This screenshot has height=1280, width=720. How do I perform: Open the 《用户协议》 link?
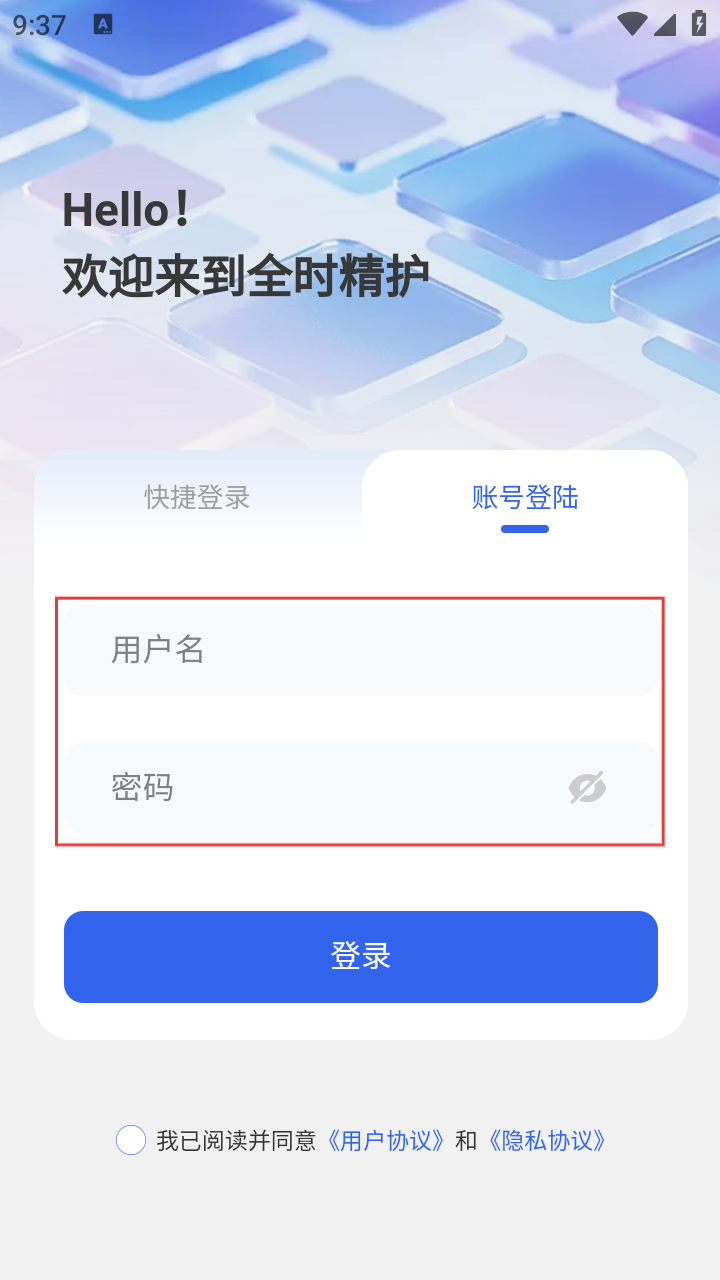pos(386,1140)
